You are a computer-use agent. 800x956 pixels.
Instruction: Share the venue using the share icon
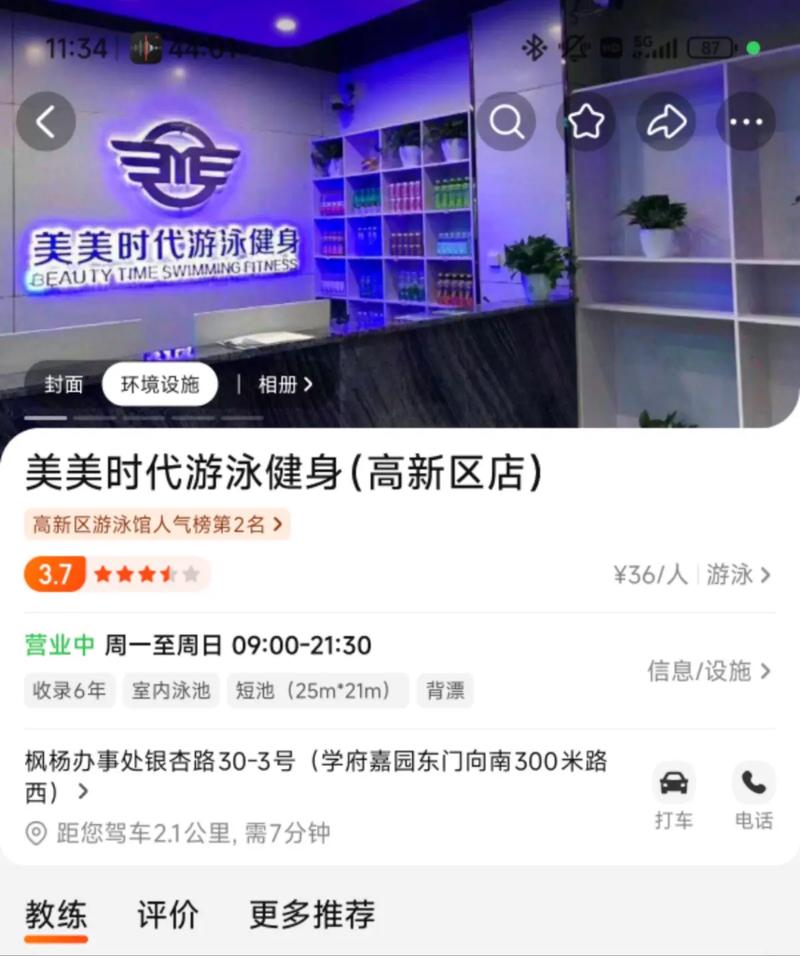[x=665, y=121]
